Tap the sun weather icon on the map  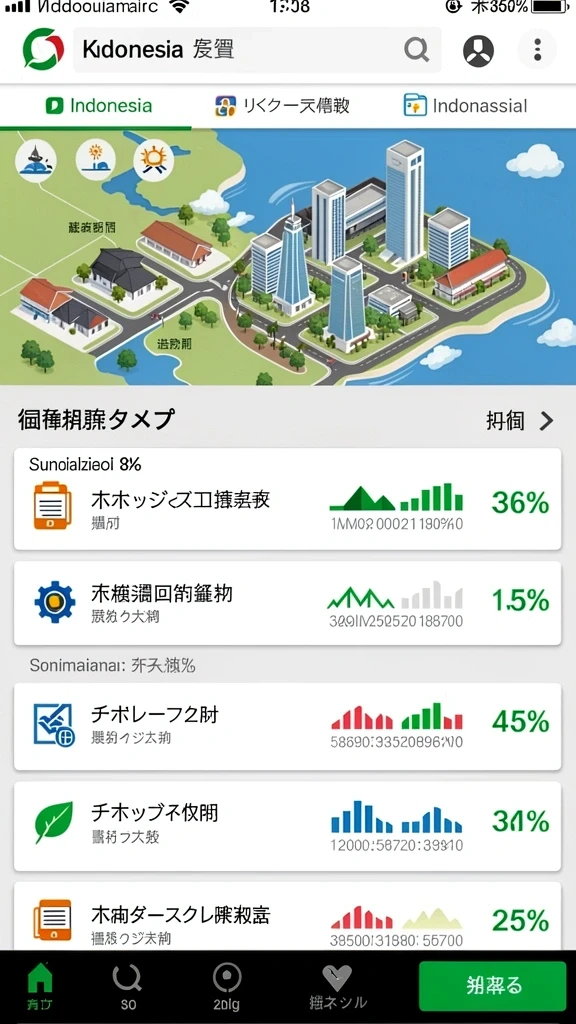click(153, 159)
